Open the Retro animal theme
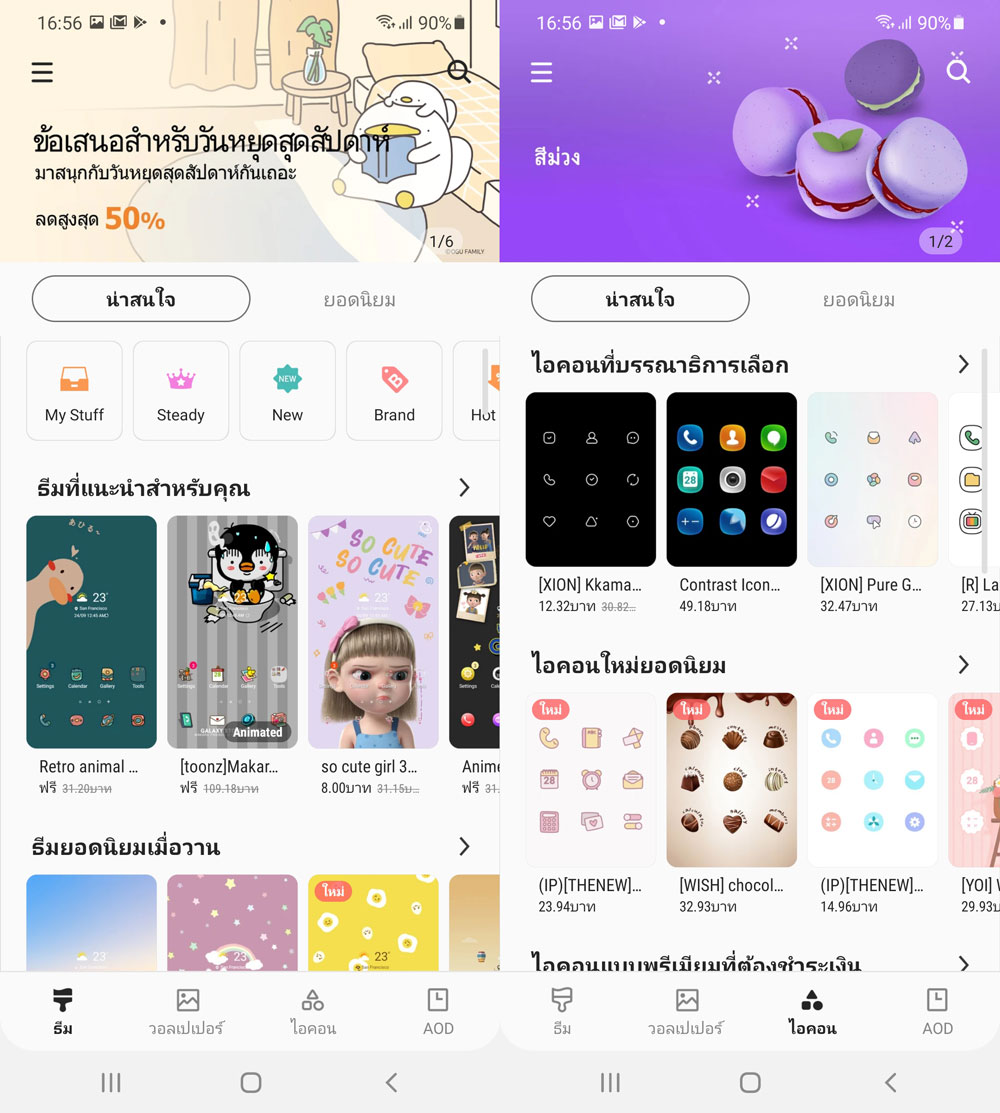Viewport: 1000px width, 1113px height. click(x=91, y=632)
